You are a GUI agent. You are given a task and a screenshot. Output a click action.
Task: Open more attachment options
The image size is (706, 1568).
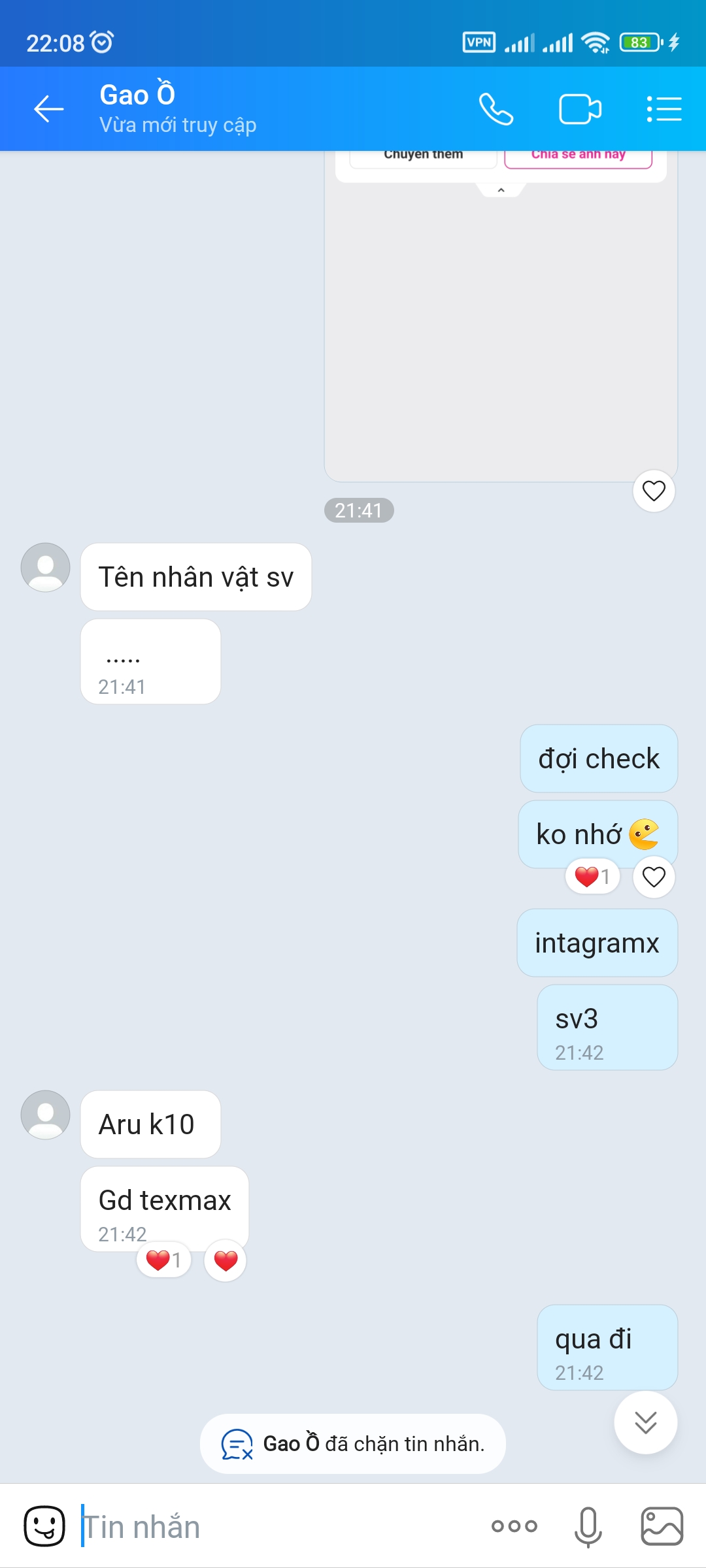click(x=514, y=1527)
